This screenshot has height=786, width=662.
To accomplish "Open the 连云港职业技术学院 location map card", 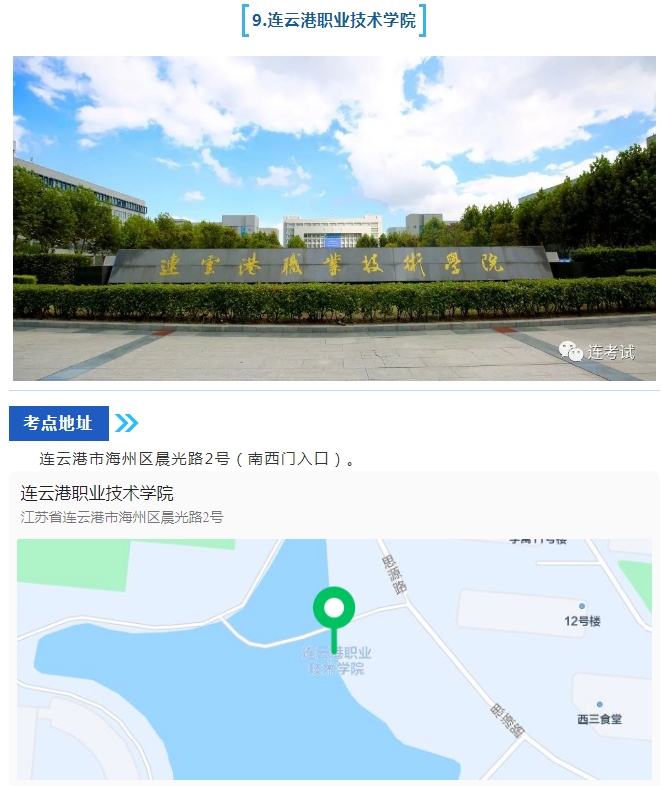I will pos(97,493).
